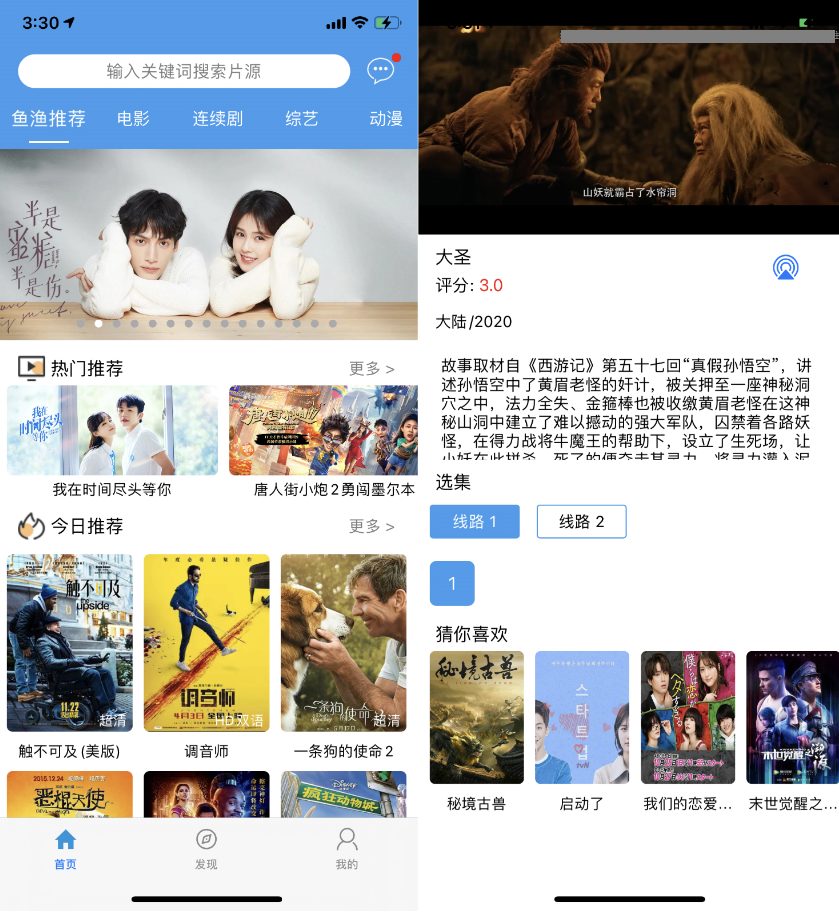This screenshot has height=913, width=839.
Task: Open the 动漫 tab
Action: pos(386,119)
